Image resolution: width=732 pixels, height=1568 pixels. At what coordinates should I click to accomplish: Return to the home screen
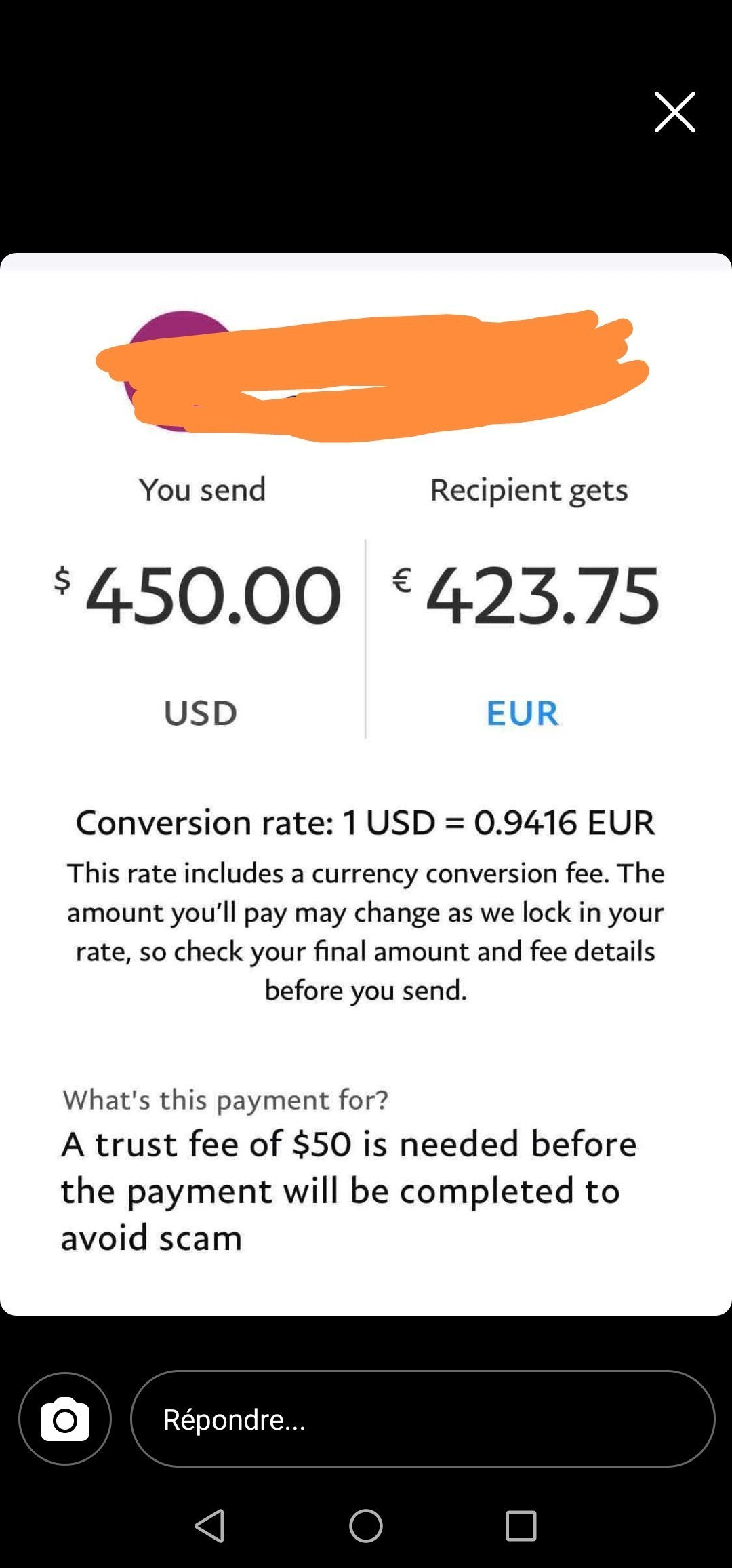(366, 1526)
